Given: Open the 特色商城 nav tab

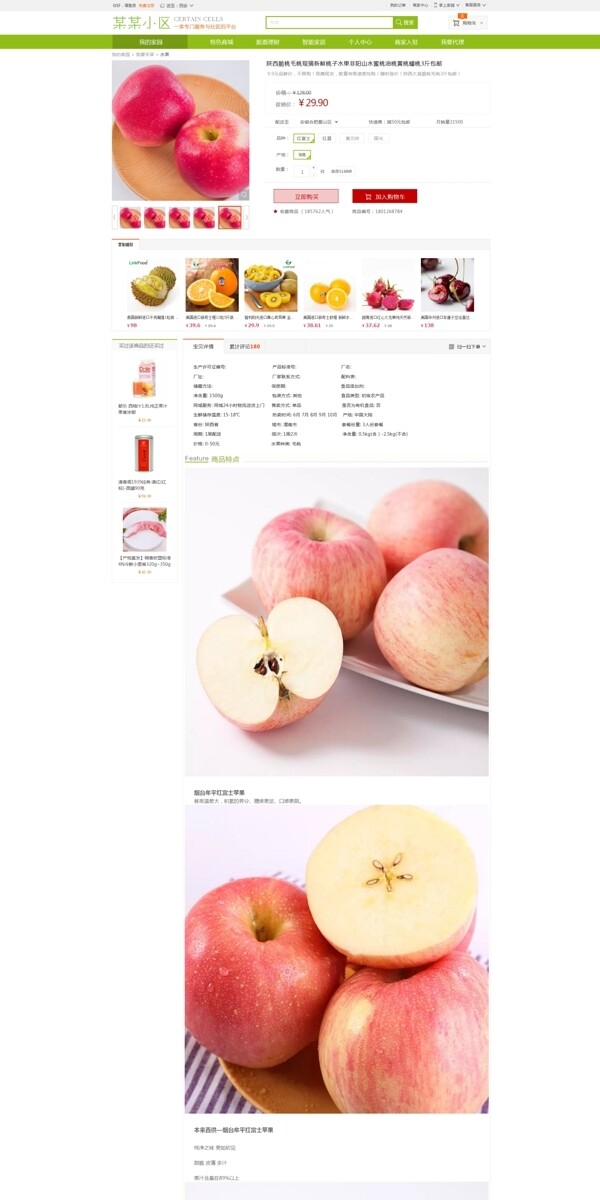Looking at the screenshot, I should [221, 42].
